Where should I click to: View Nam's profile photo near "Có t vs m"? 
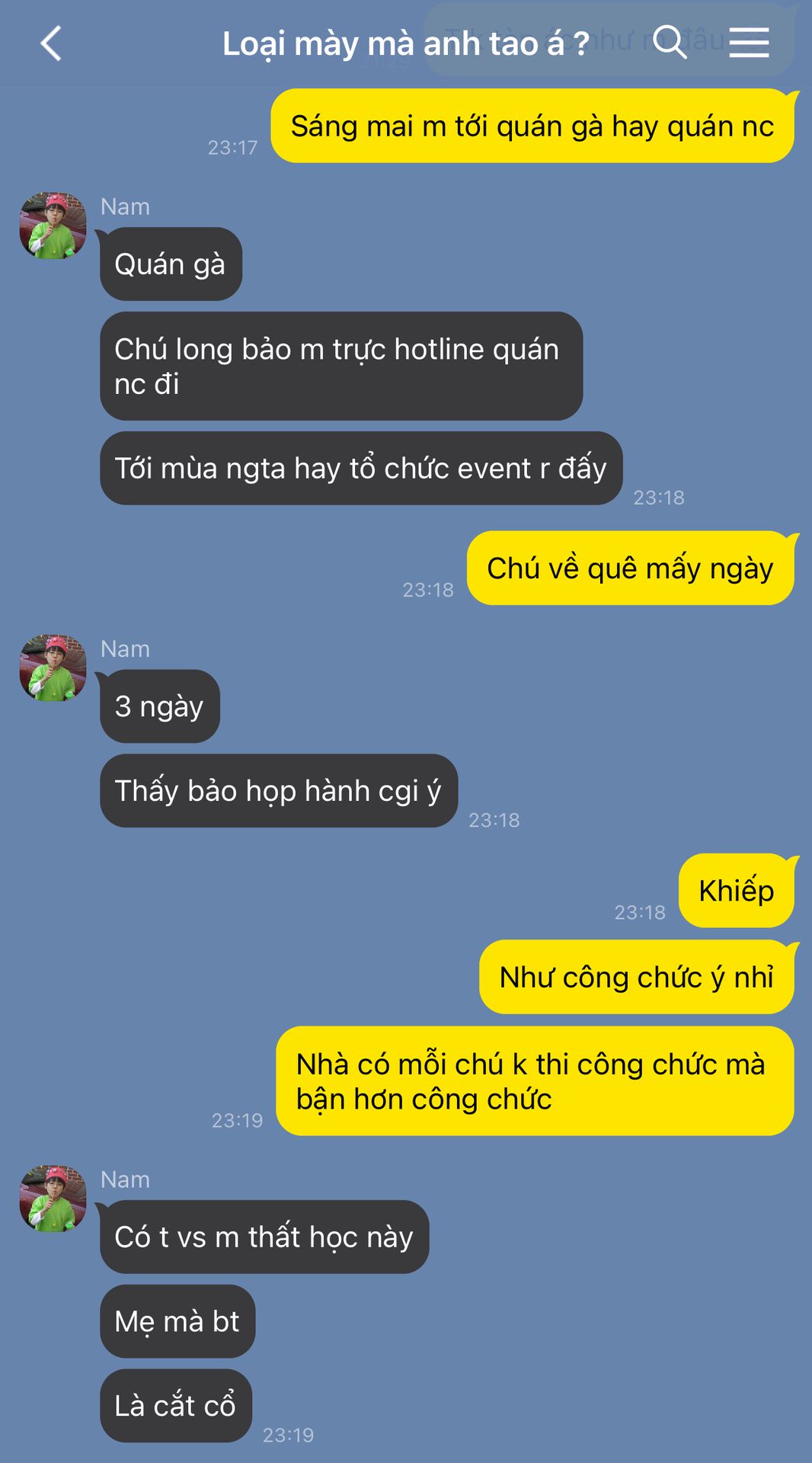pyautogui.click(x=53, y=1199)
